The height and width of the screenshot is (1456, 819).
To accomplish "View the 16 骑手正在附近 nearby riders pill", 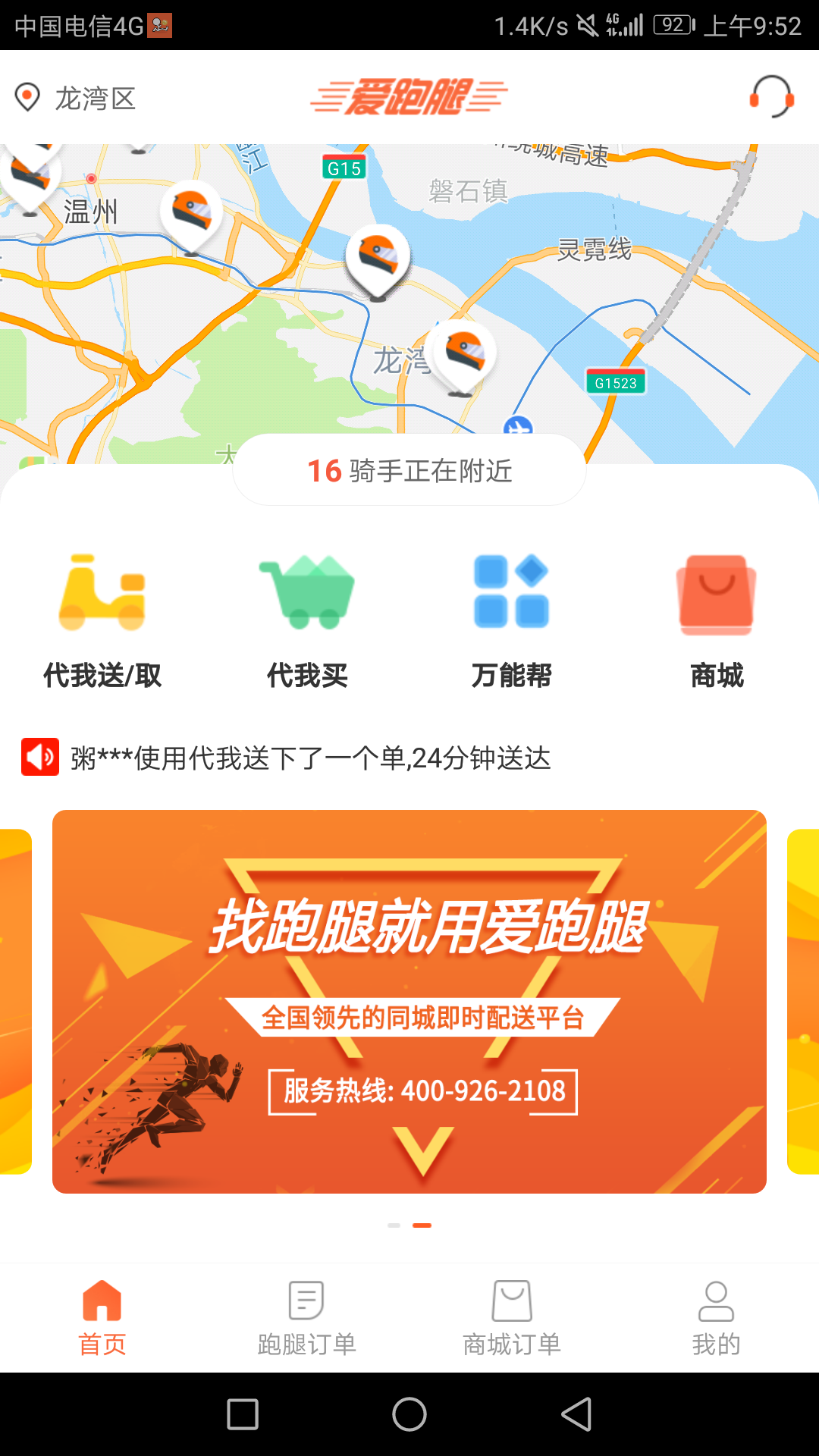I will [409, 470].
